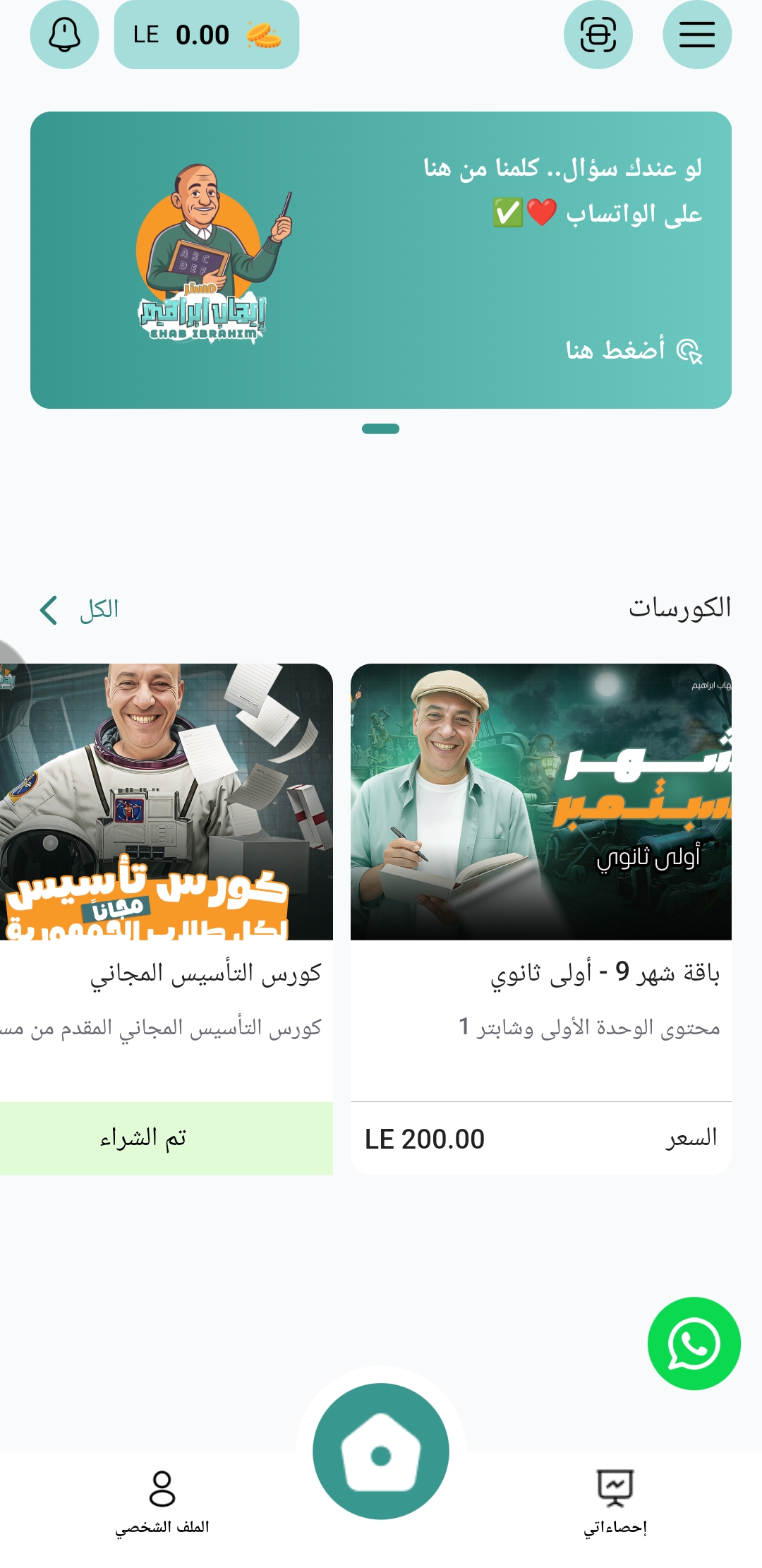762x1568 pixels.
Task: Switch to the إحصاءاتي tab
Action: (615, 1502)
